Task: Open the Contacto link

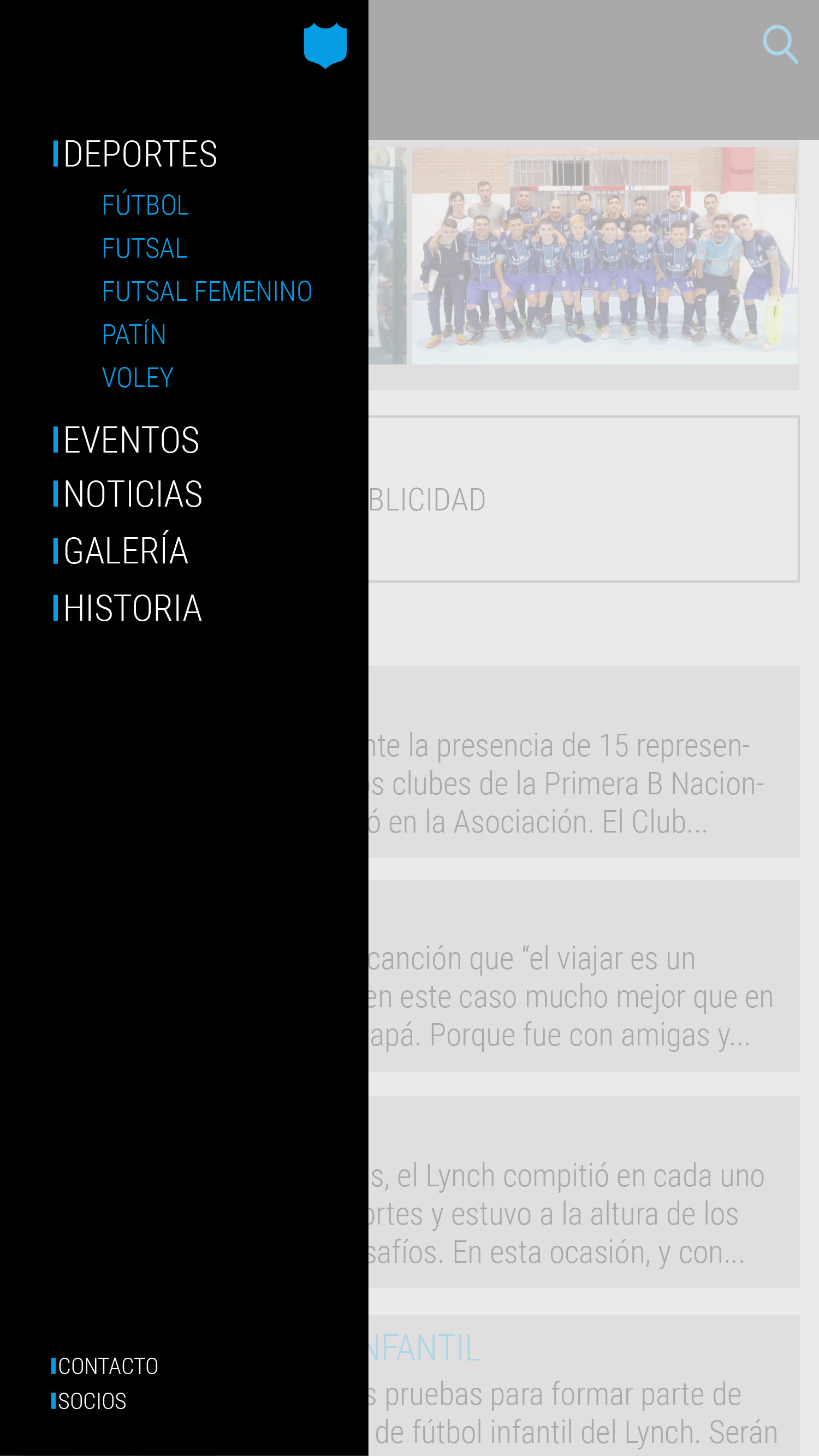Action: 108,1366
